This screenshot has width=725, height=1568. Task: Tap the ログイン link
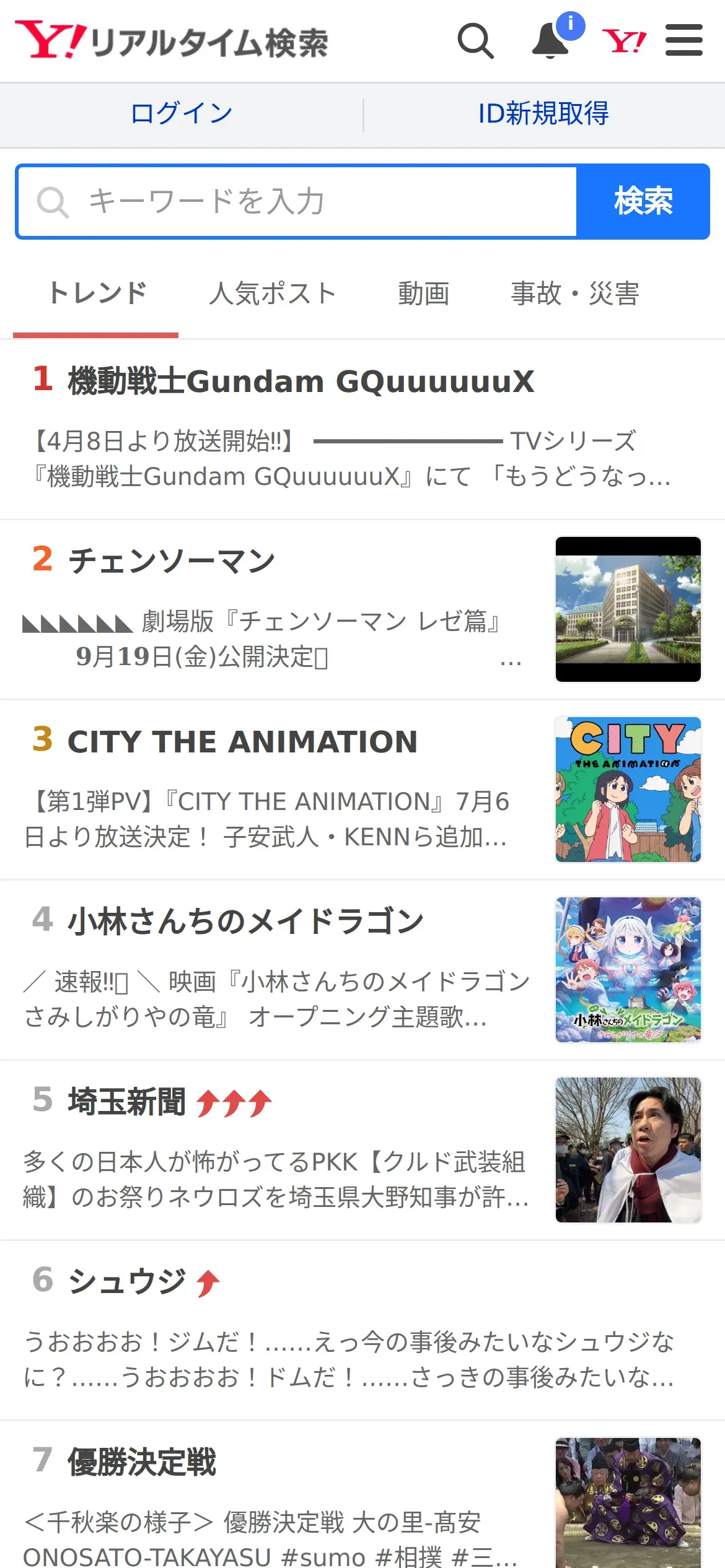182,114
